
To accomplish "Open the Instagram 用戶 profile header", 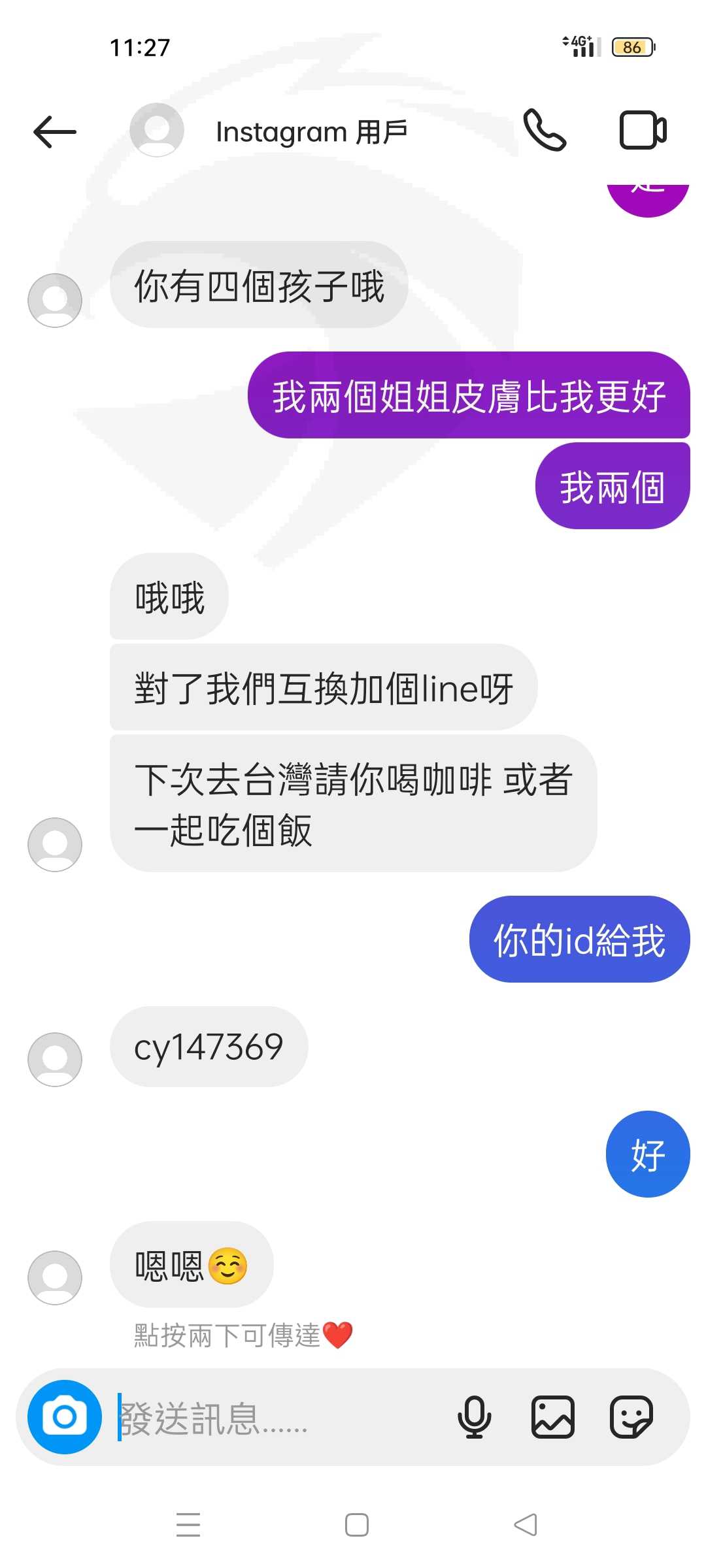I will click(x=269, y=131).
